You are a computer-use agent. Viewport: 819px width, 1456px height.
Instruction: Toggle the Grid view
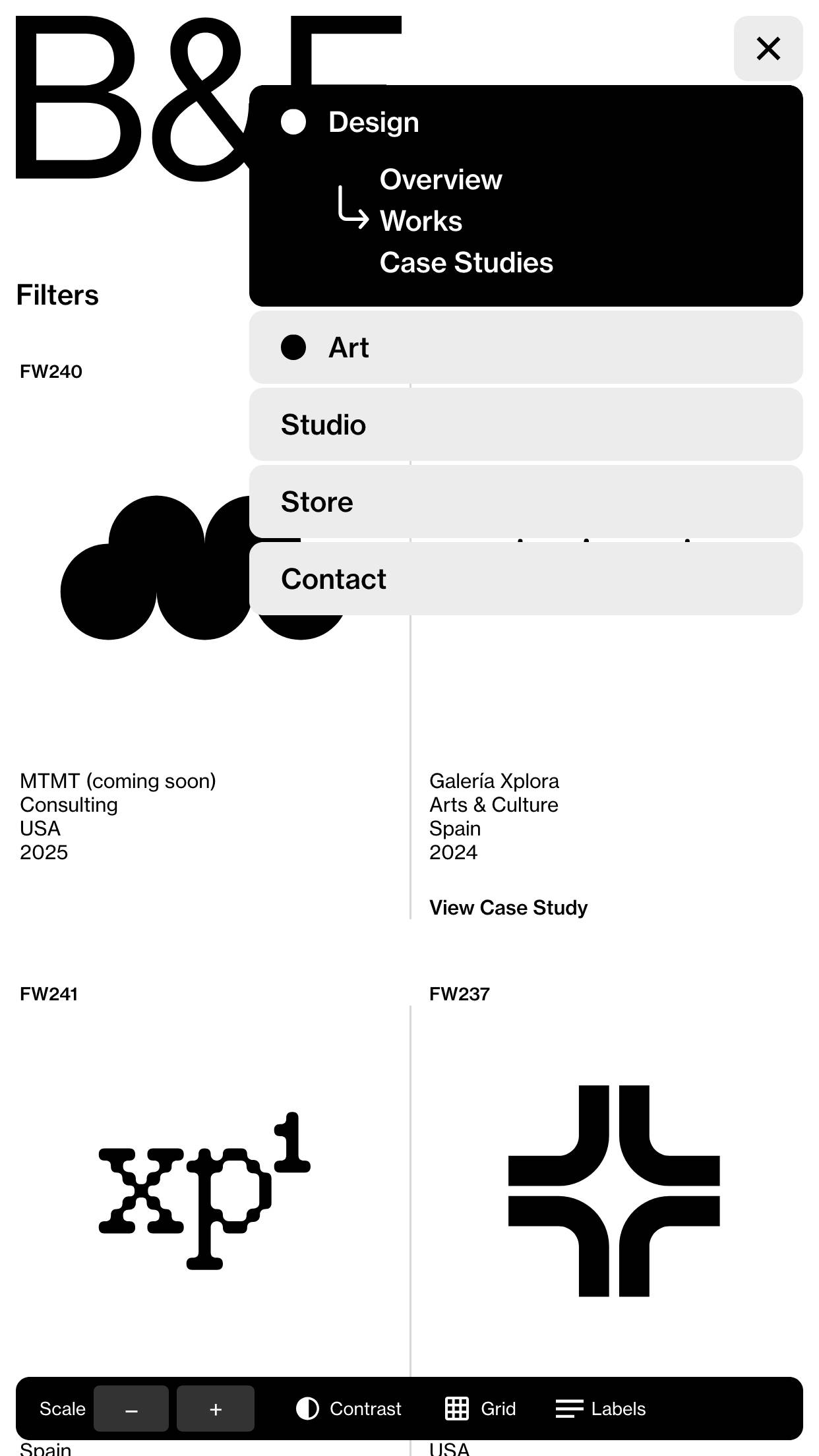point(480,1409)
